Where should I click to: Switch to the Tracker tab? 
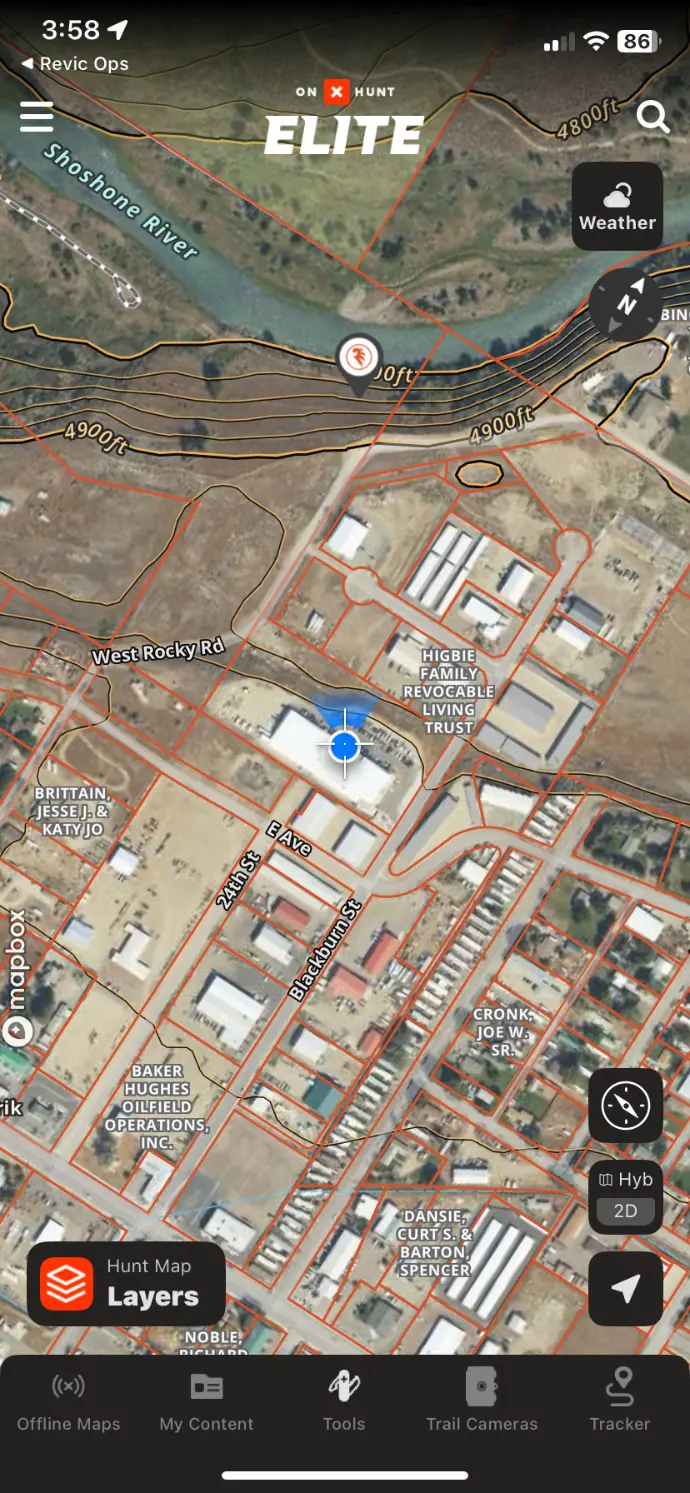(620, 1402)
